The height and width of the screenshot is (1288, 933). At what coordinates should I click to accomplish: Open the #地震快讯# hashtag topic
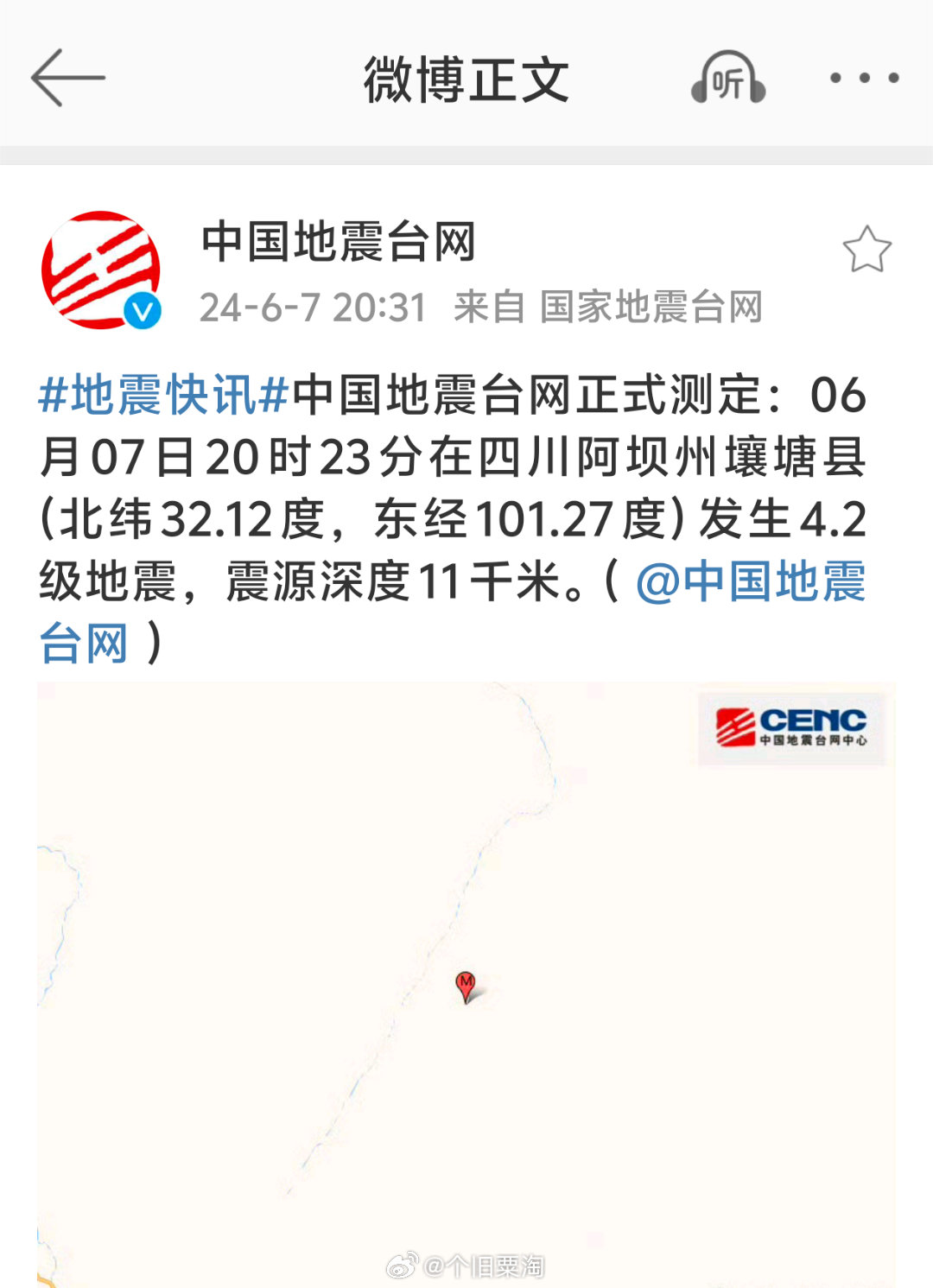[163, 396]
